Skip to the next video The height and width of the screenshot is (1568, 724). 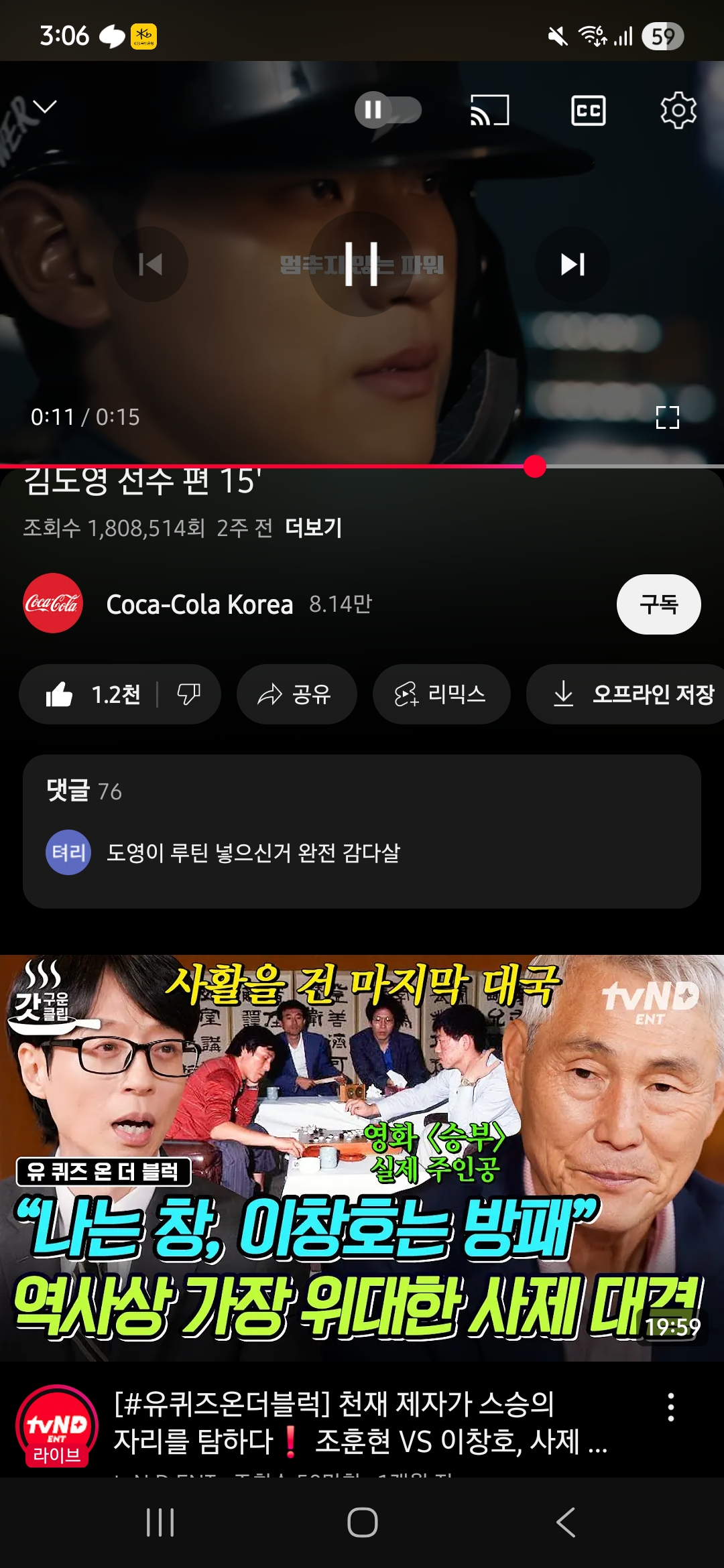pos(572,264)
